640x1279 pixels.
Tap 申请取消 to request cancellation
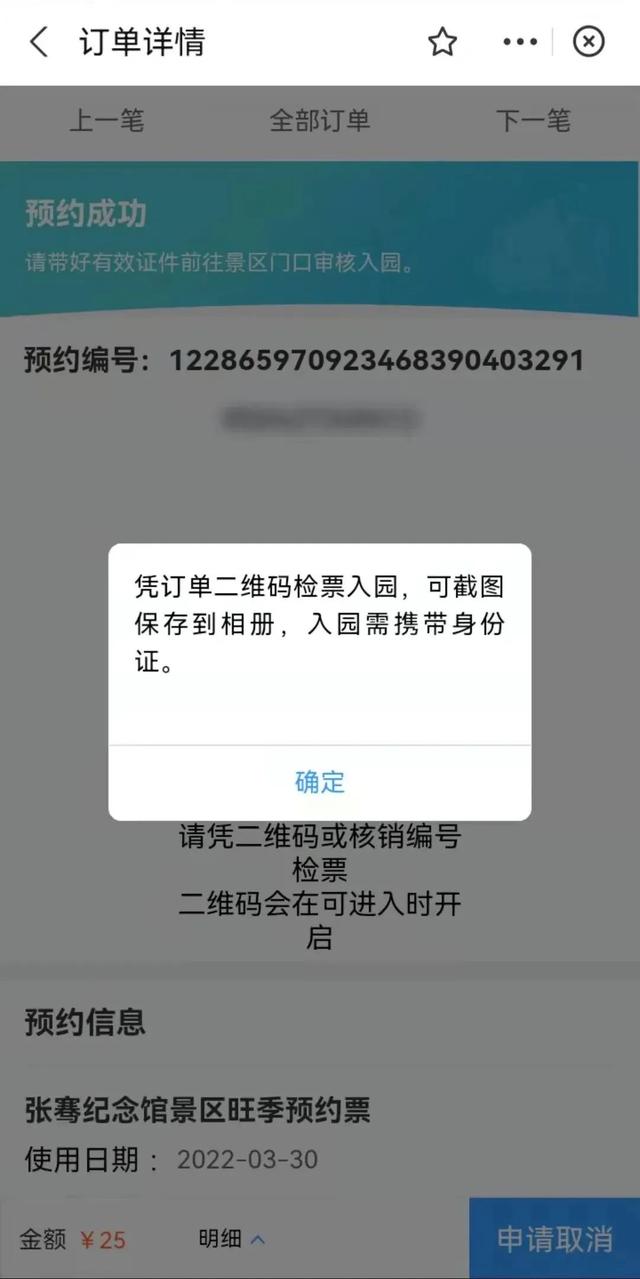coord(555,1239)
